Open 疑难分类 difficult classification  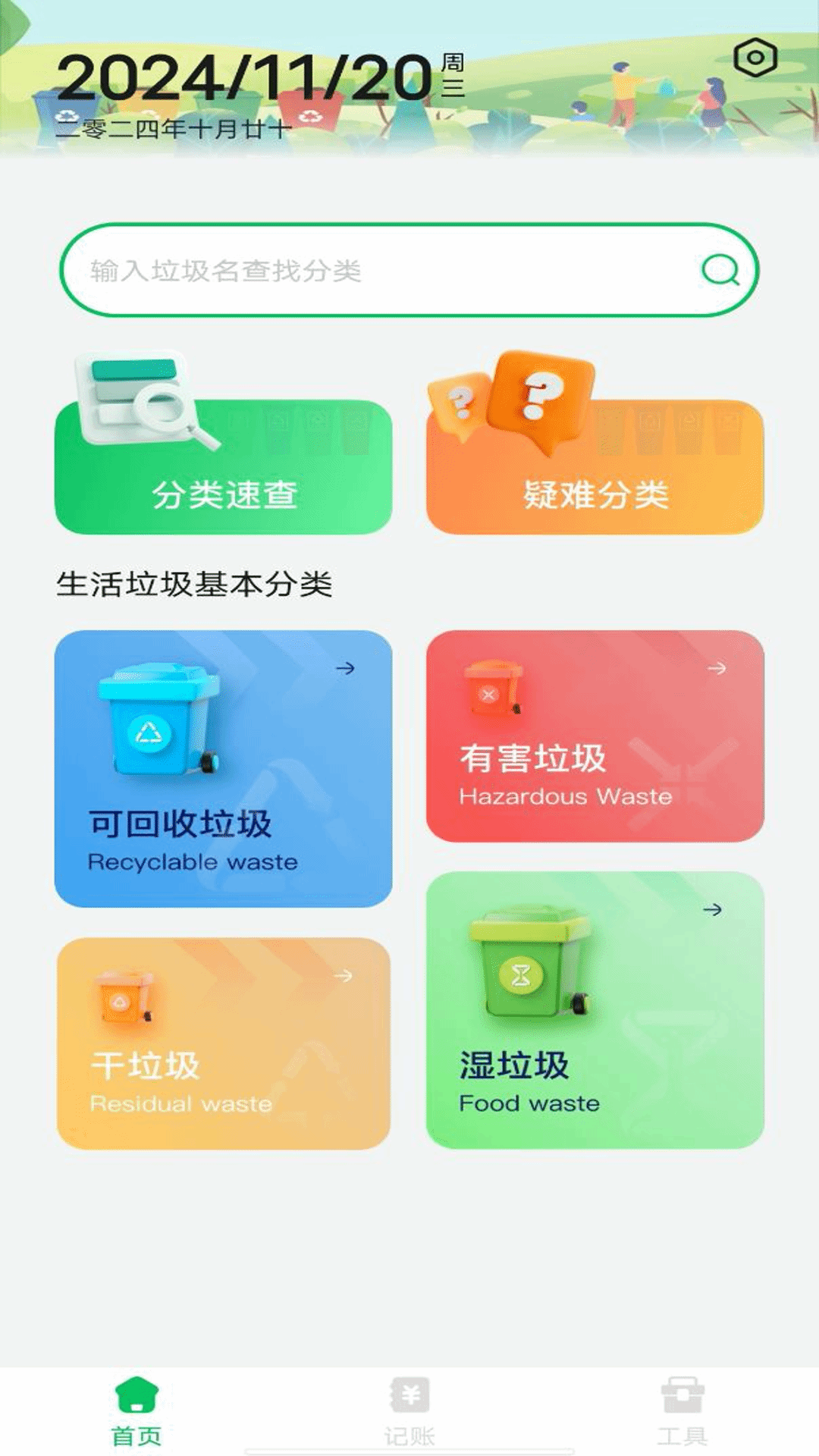pos(595,467)
